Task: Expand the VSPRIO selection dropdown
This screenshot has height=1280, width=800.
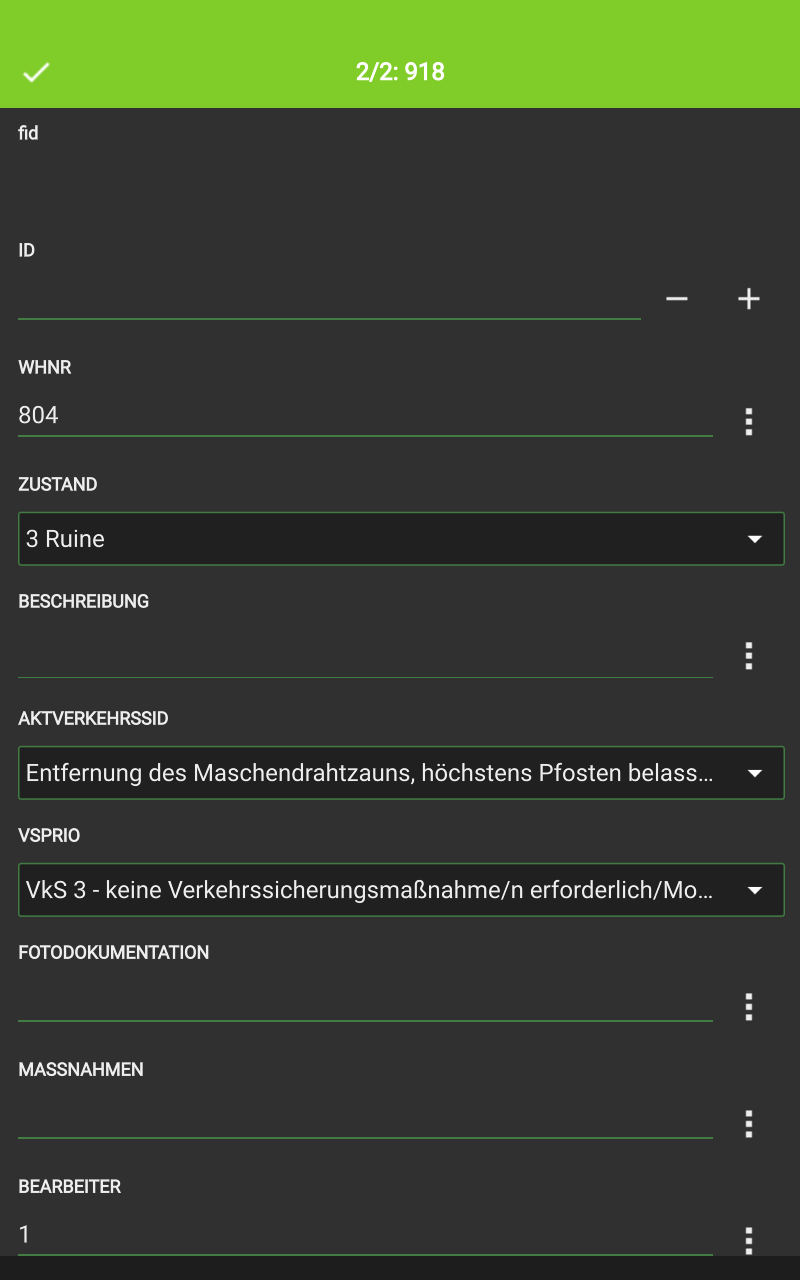Action: point(400,889)
